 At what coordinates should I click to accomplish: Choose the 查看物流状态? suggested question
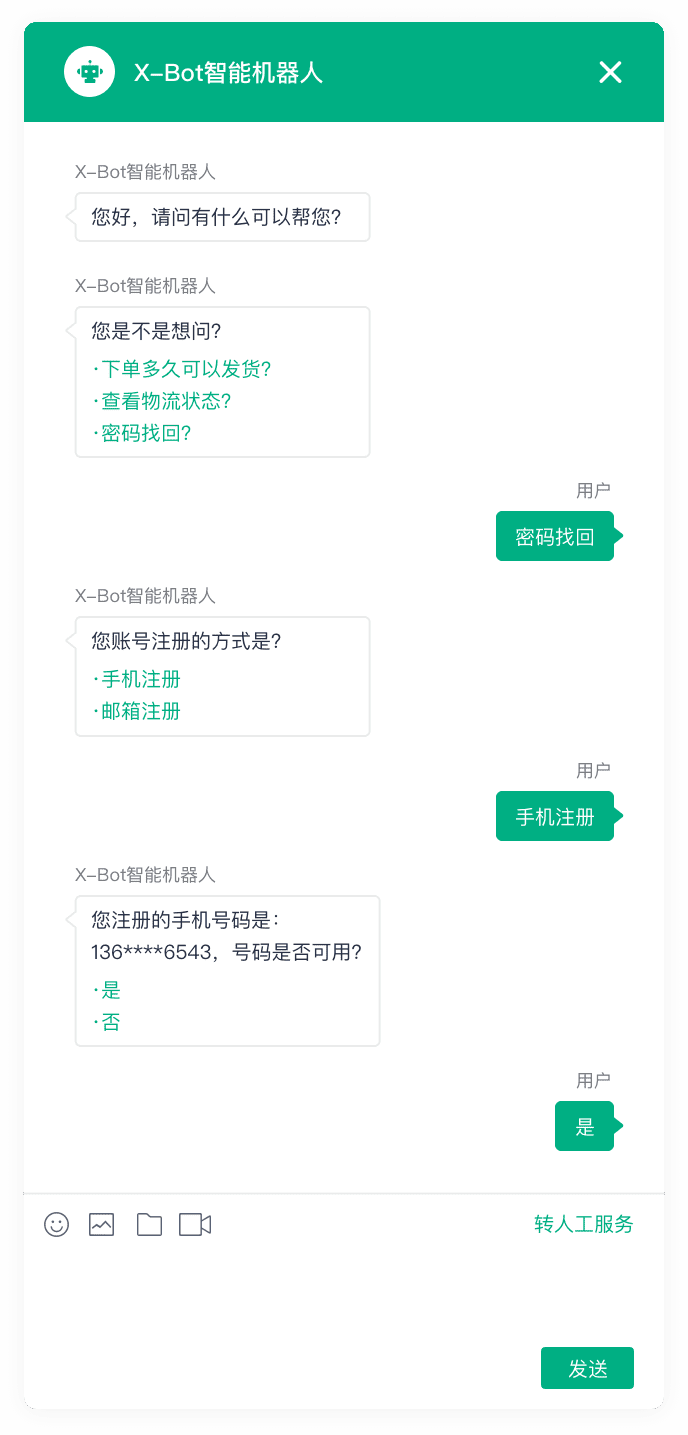162,401
